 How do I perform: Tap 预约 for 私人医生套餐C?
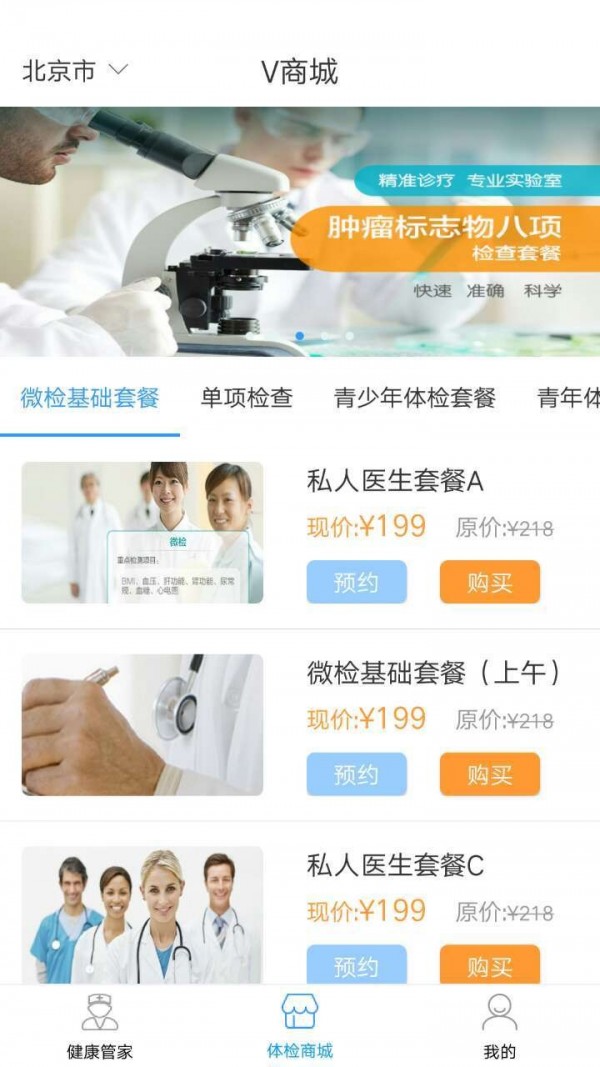click(356, 964)
